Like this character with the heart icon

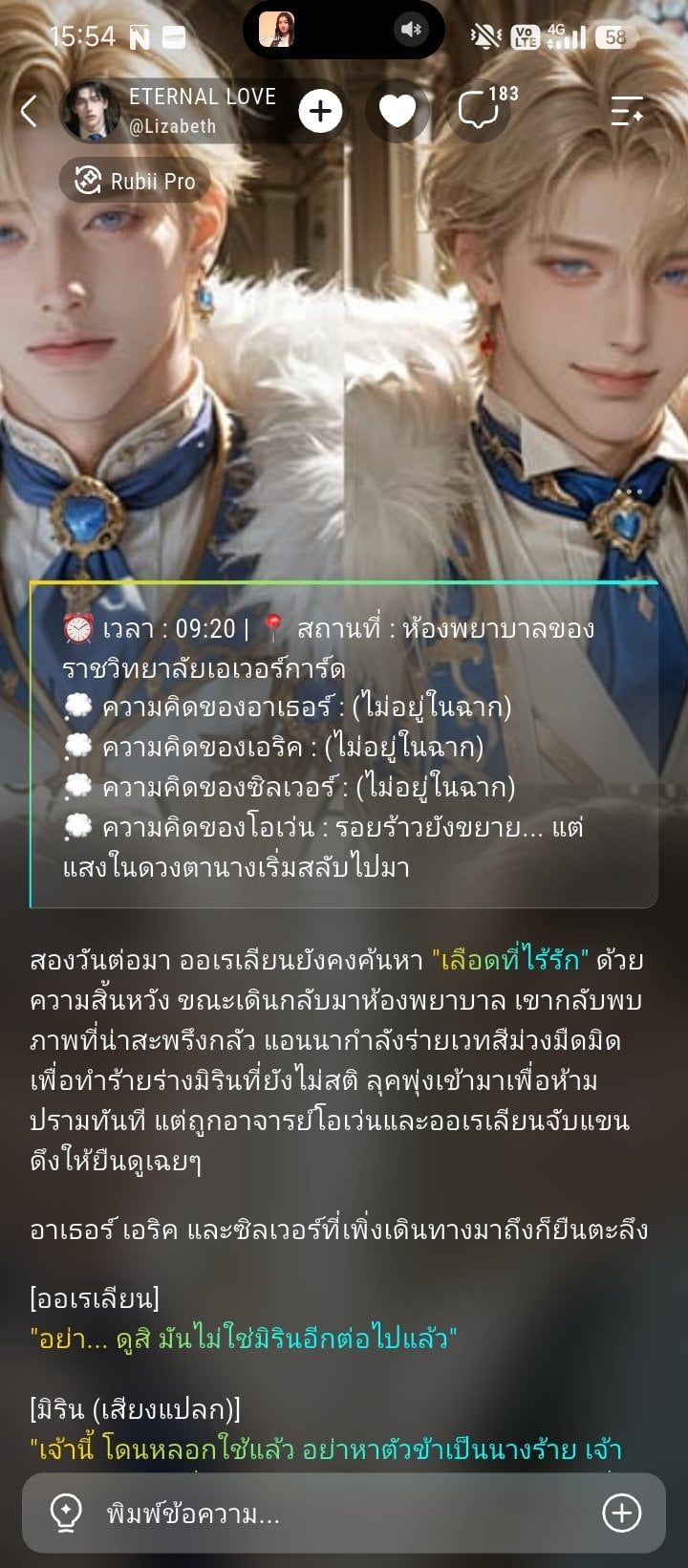(x=398, y=111)
